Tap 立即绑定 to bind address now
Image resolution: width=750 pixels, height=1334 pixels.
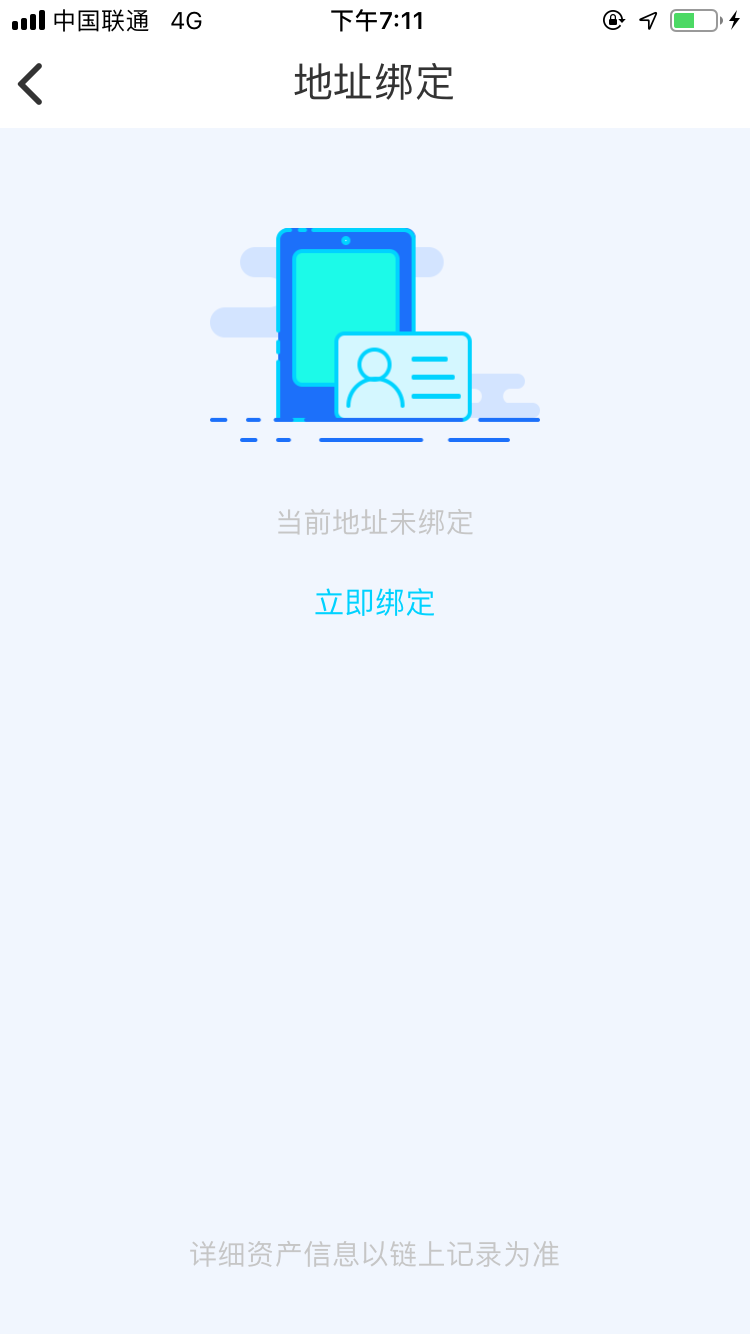(x=375, y=603)
